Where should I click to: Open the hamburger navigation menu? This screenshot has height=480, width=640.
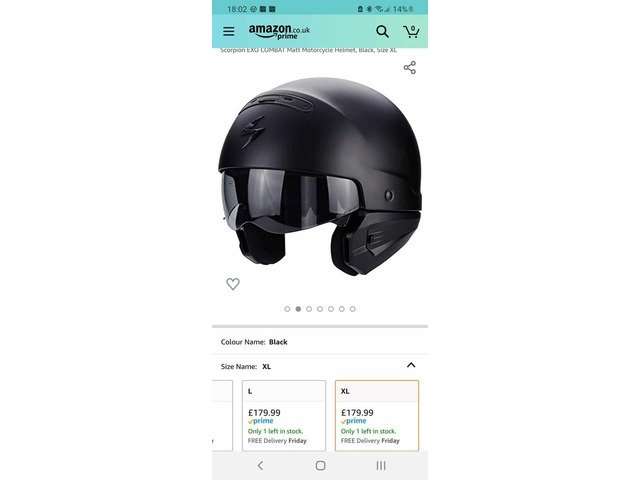(x=229, y=32)
